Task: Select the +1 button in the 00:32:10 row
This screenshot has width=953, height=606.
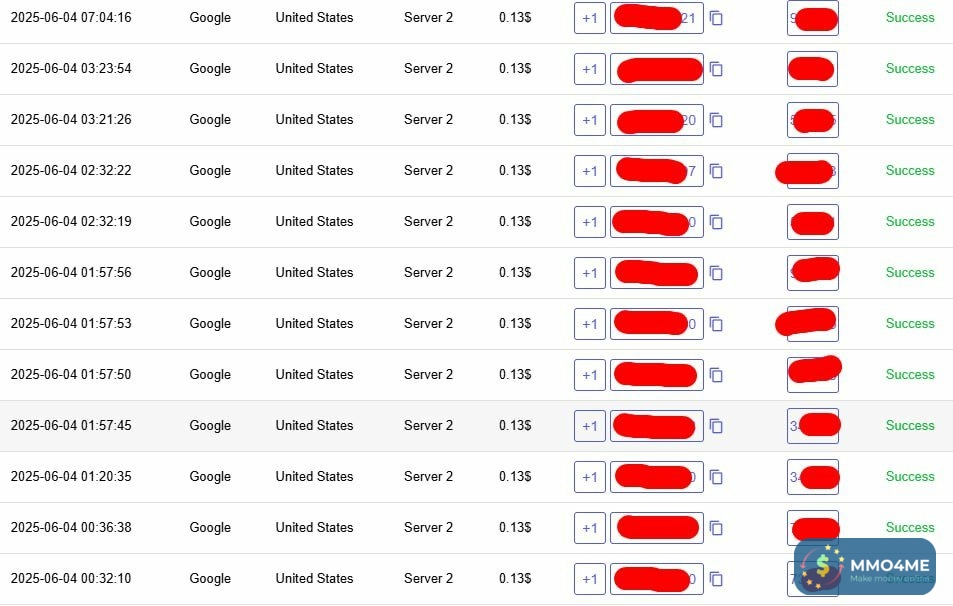Action: pos(590,579)
